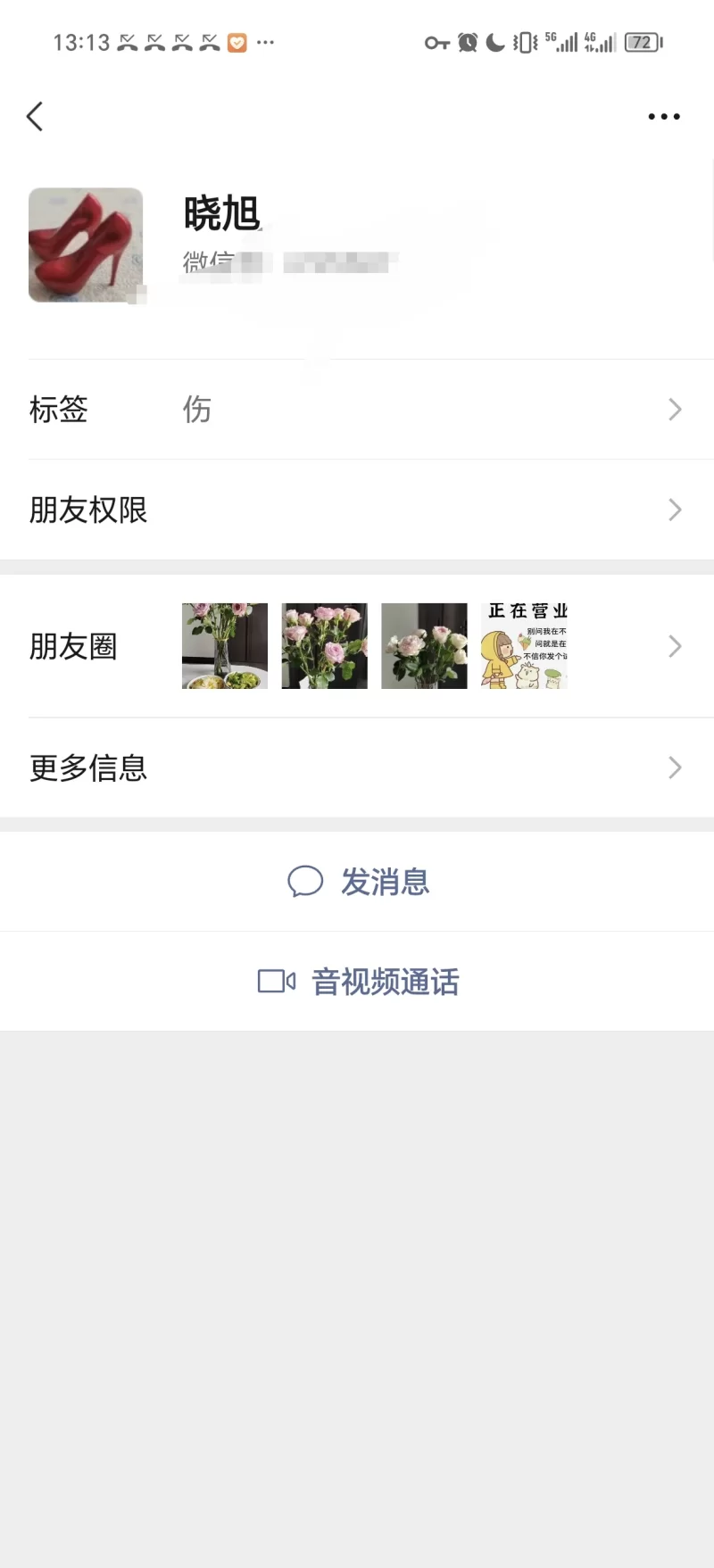Start a 音视频通话 voice or video call
The height and width of the screenshot is (1568, 714).
359,982
